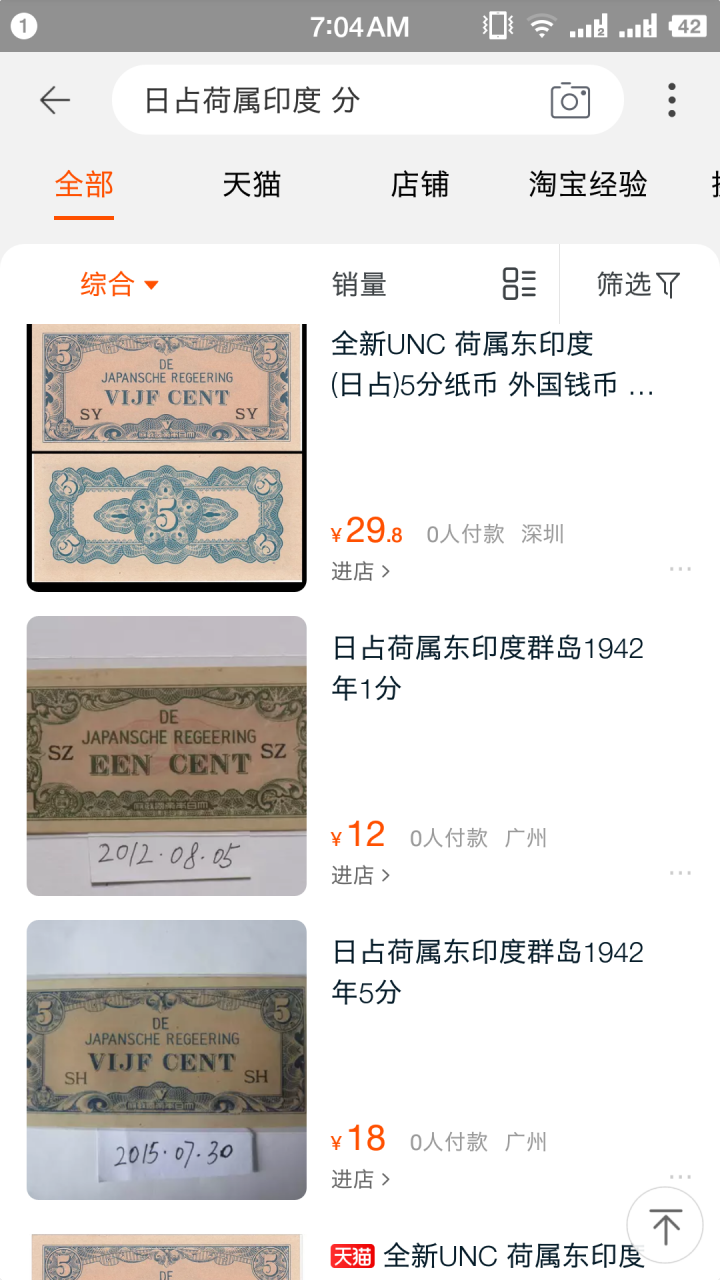Tap the battery indicator in status bar
The height and width of the screenshot is (1280, 720).
point(688,27)
